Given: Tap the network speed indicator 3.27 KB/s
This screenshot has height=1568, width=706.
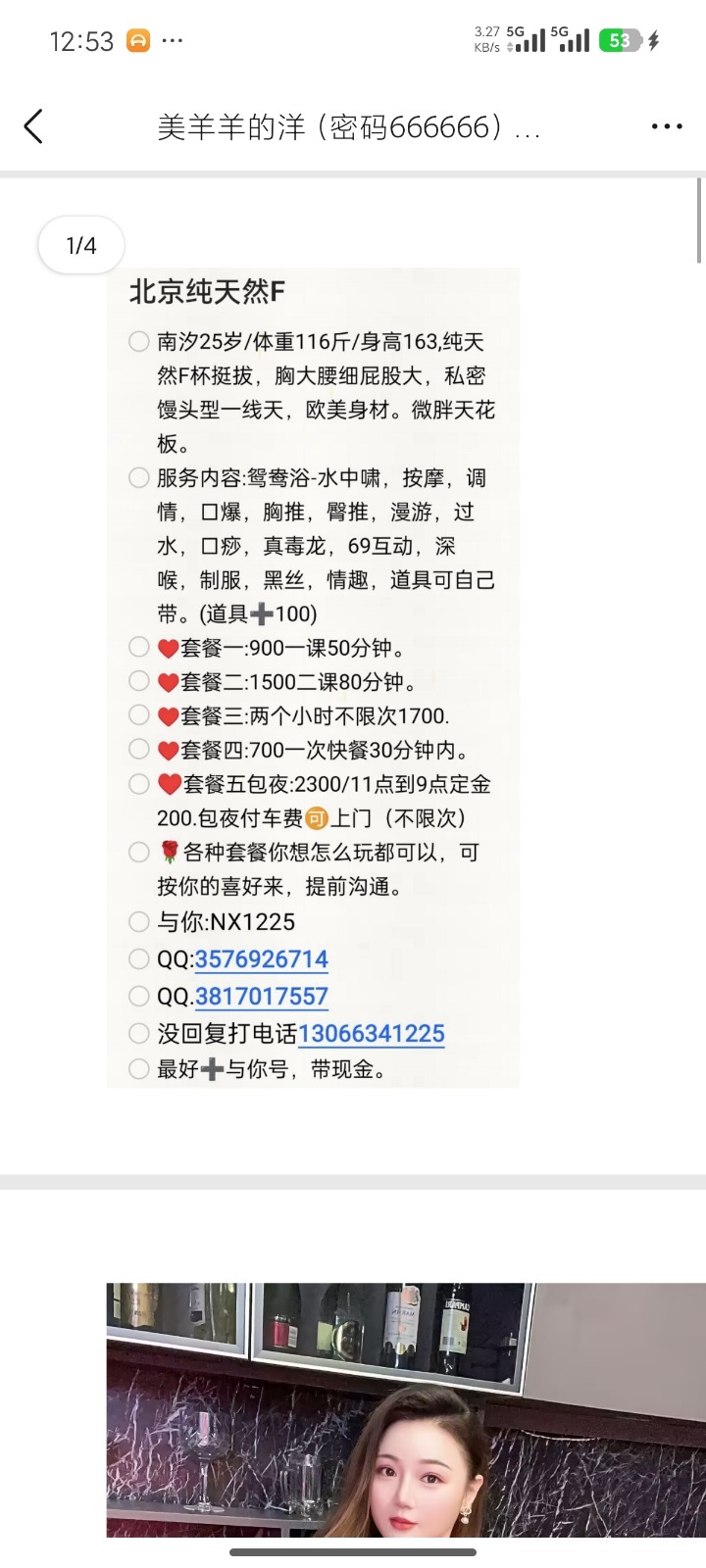Looking at the screenshot, I should 487,40.
